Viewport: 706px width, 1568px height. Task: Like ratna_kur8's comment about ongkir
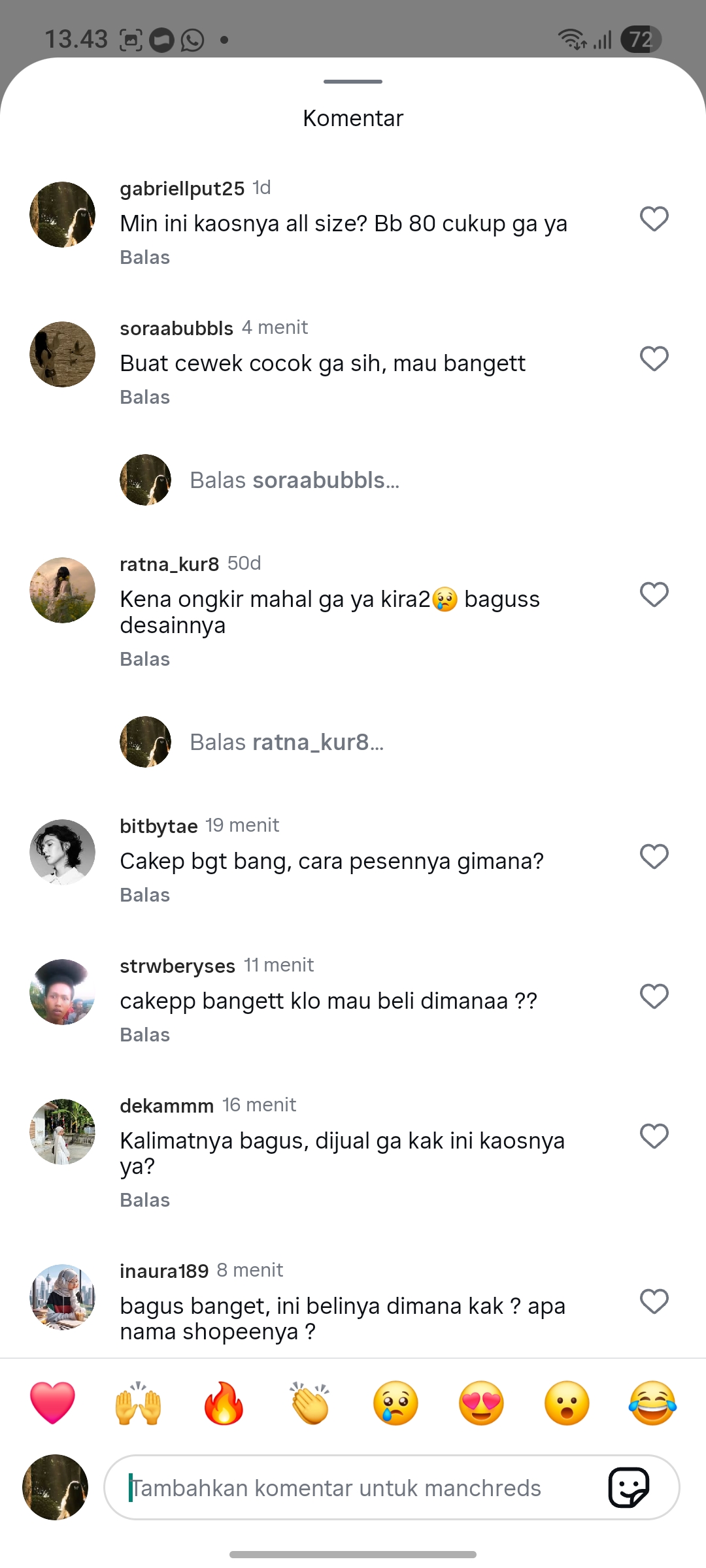coord(654,595)
